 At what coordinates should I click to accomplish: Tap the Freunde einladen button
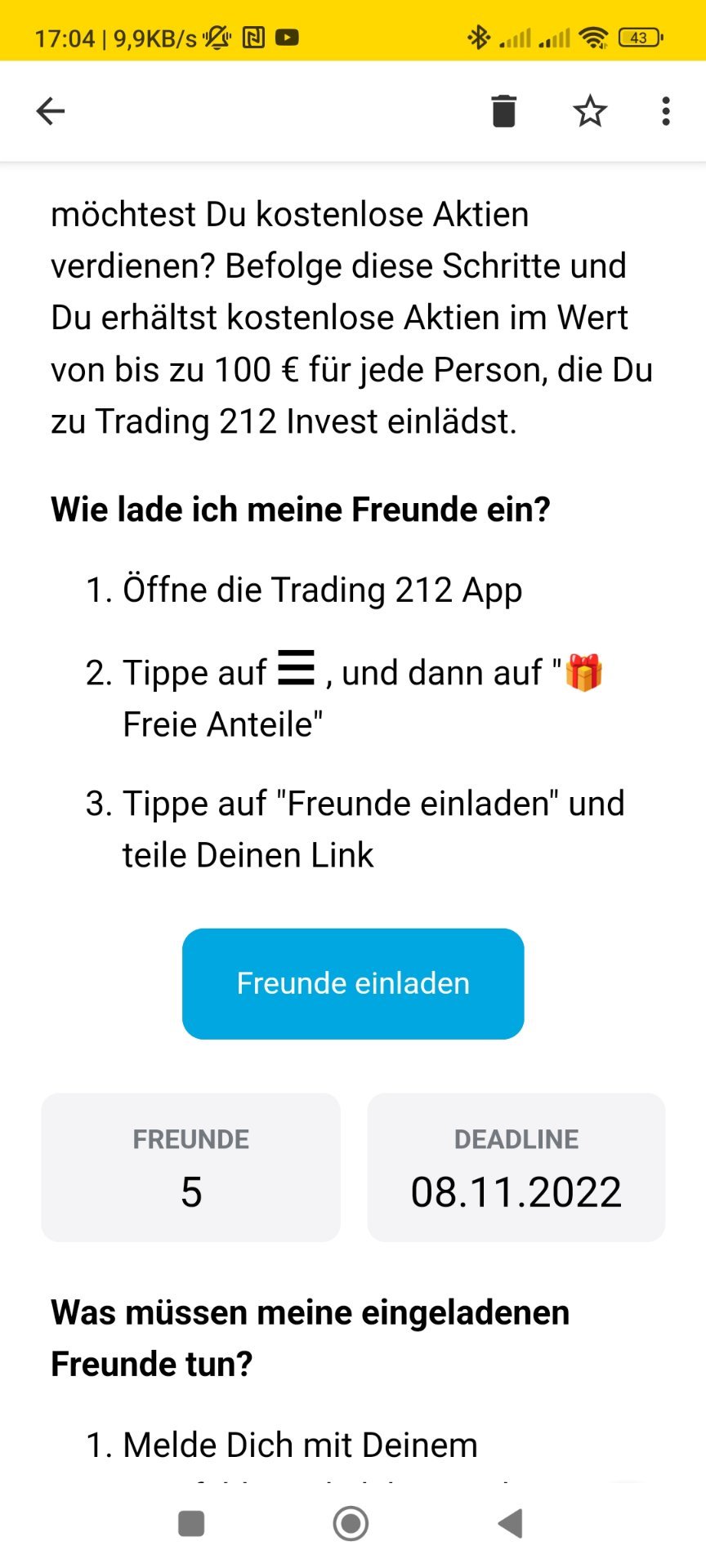[x=353, y=983]
